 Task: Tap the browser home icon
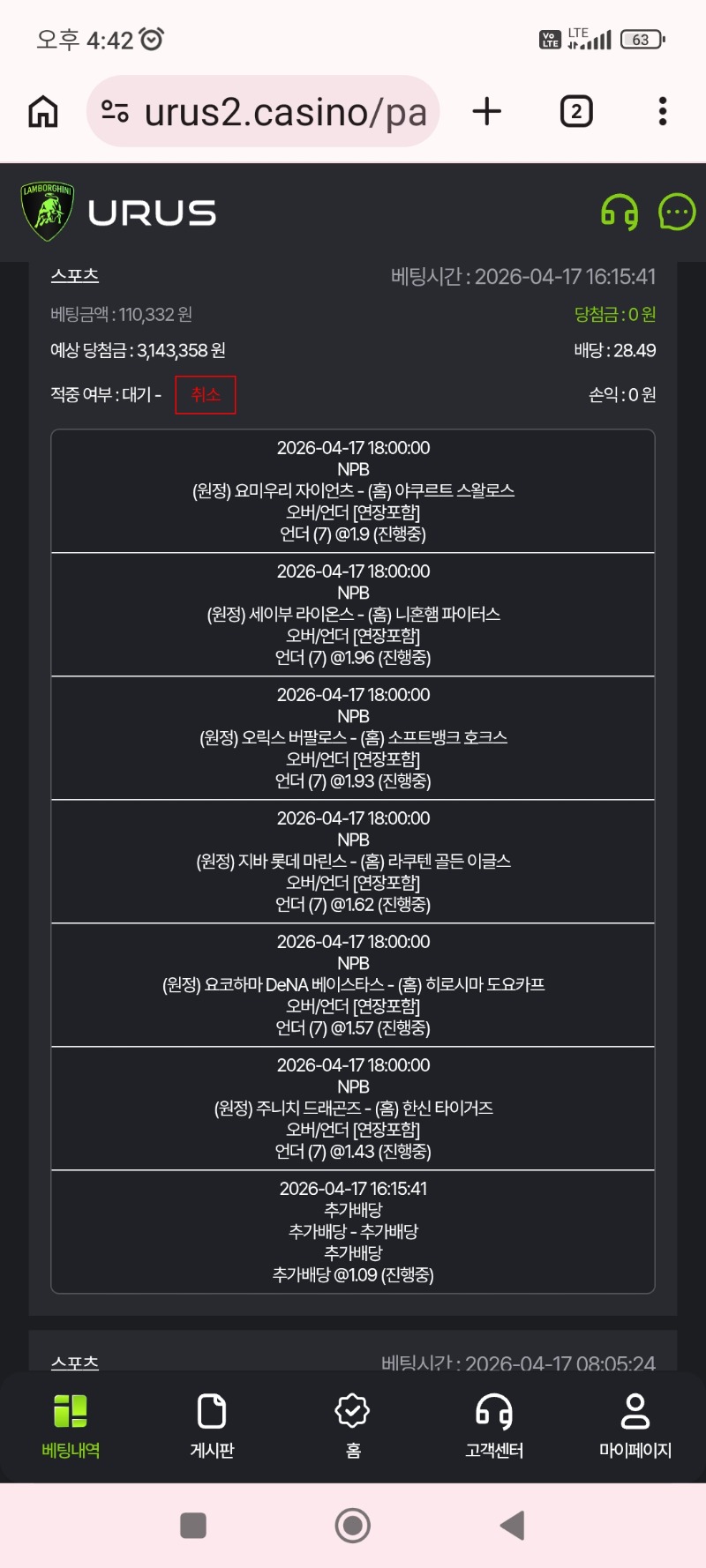coord(43,112)
